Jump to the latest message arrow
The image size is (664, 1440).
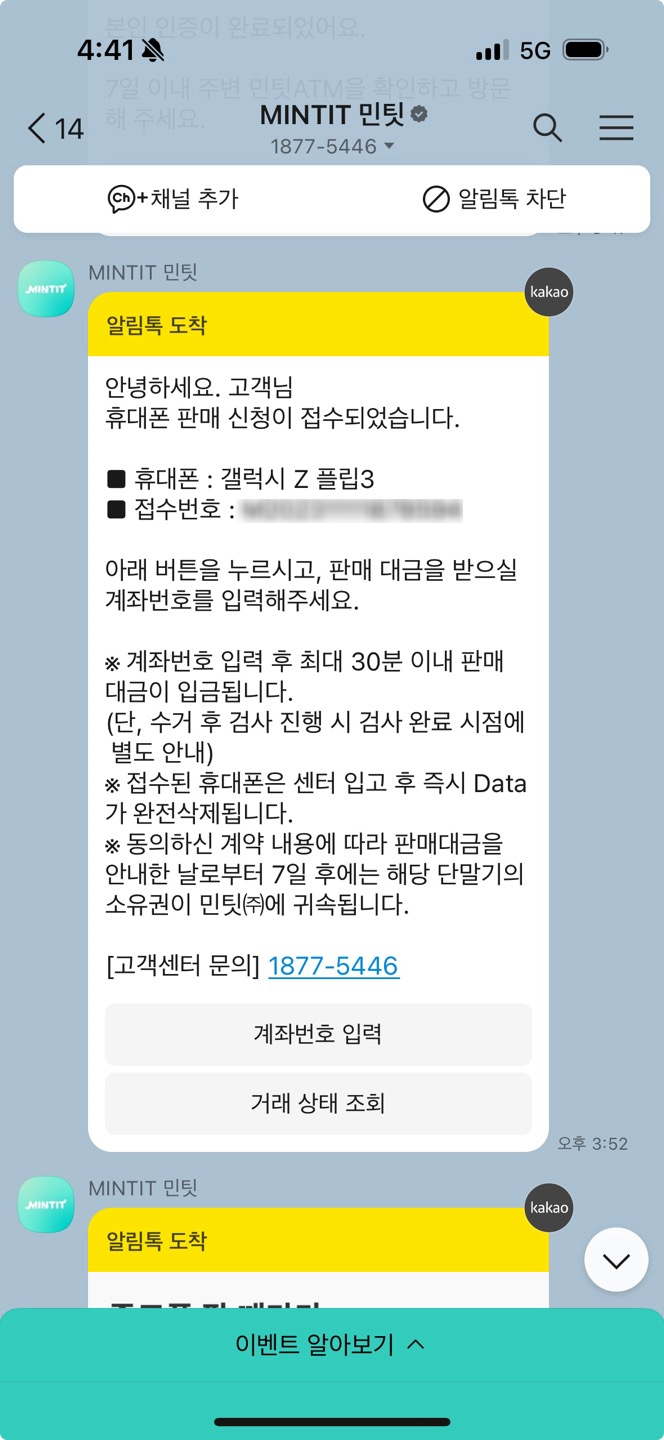(616, 1260)
